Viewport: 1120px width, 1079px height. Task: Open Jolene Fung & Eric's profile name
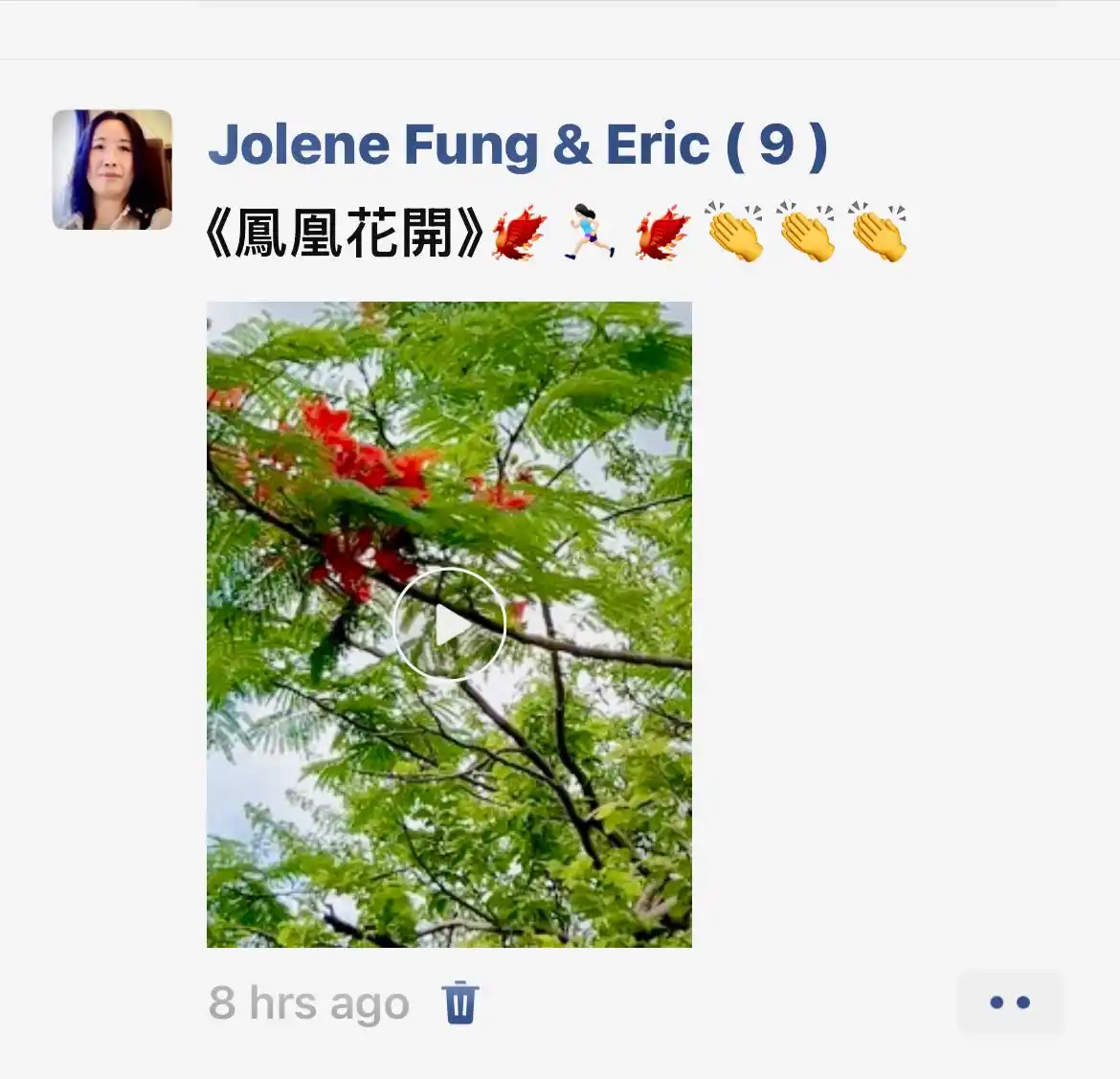[x=517, y=146]
